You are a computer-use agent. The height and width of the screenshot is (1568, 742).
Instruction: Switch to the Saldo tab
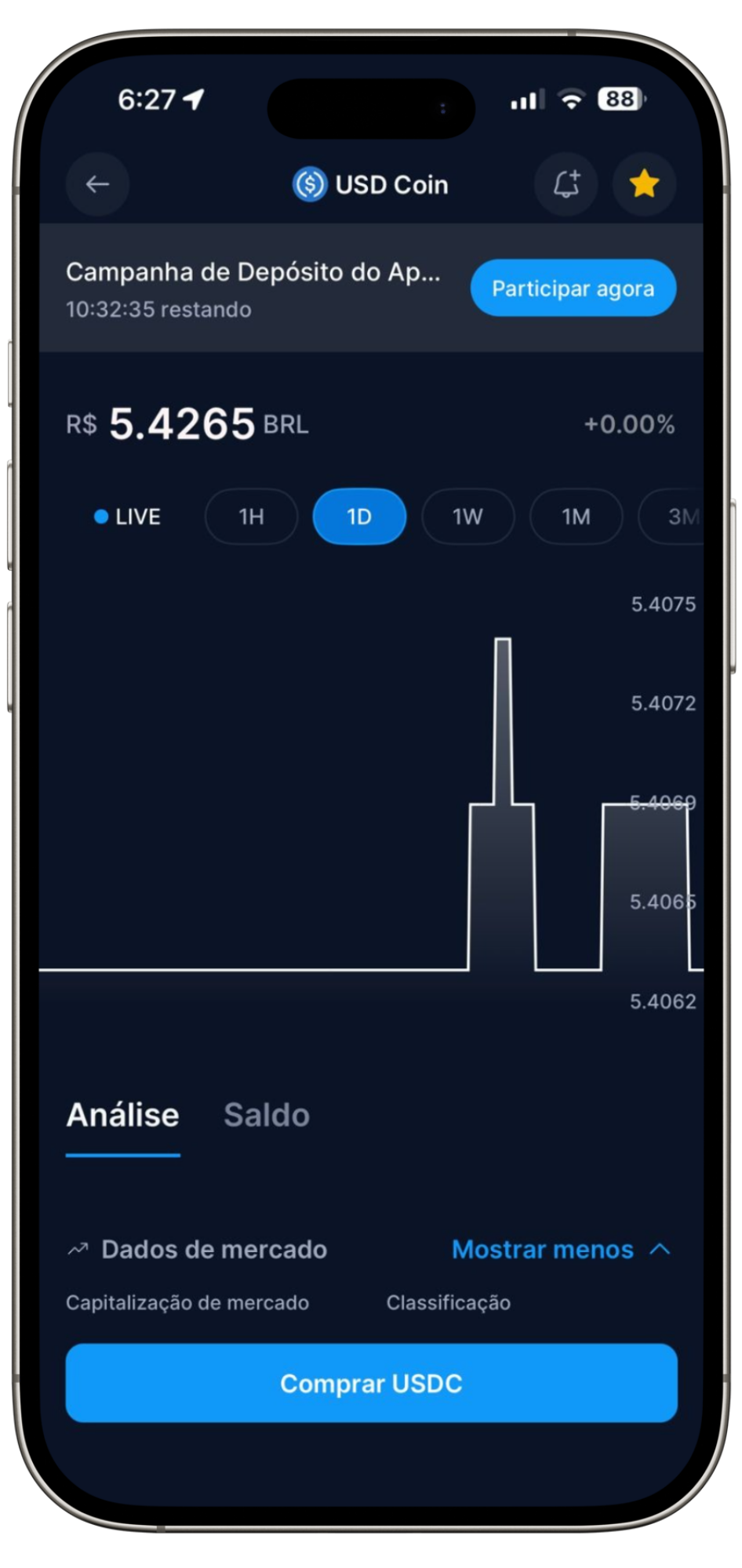click(267, 1116)
